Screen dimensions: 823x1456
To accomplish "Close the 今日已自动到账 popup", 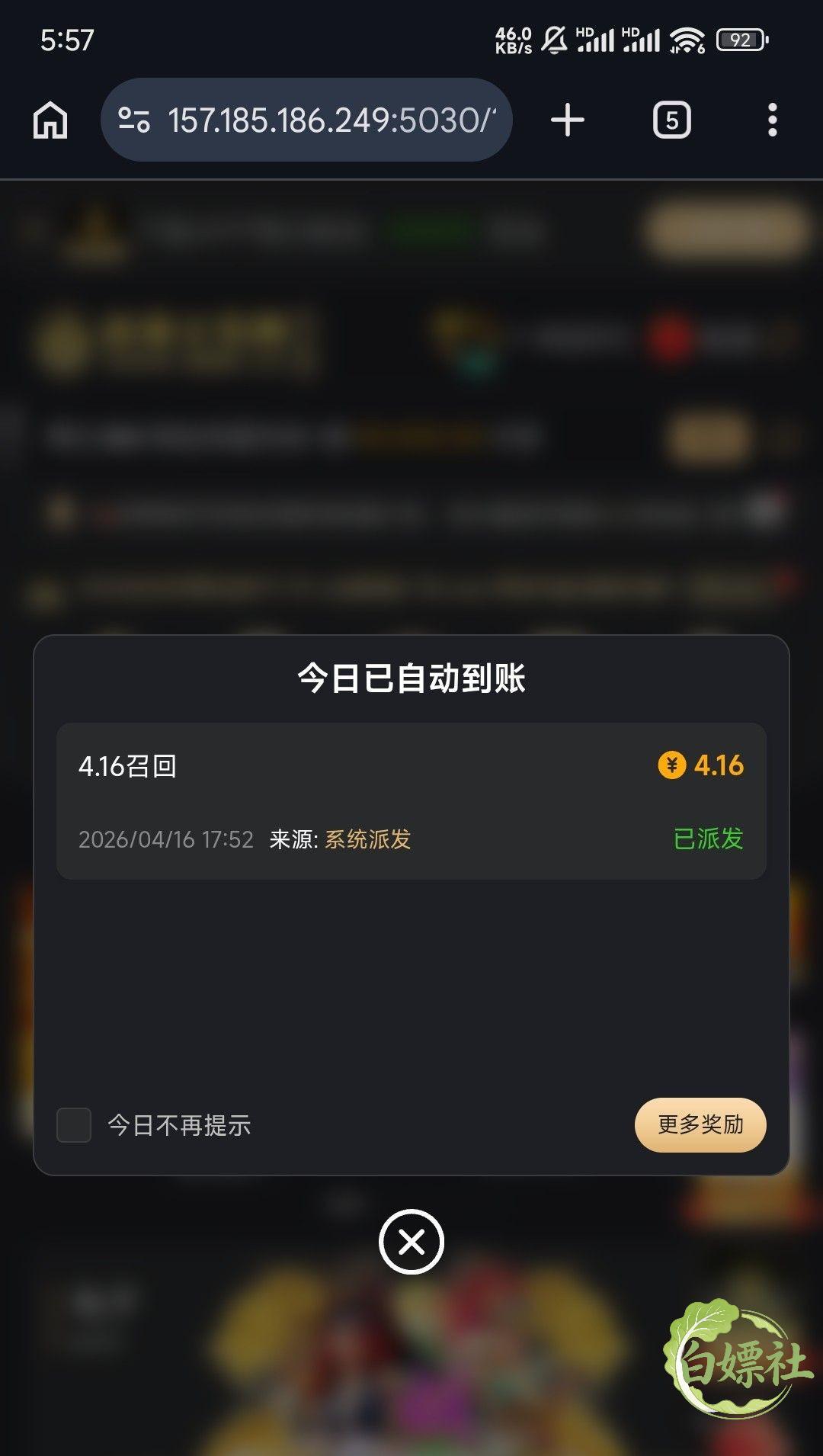I will tap(411, 1242).
